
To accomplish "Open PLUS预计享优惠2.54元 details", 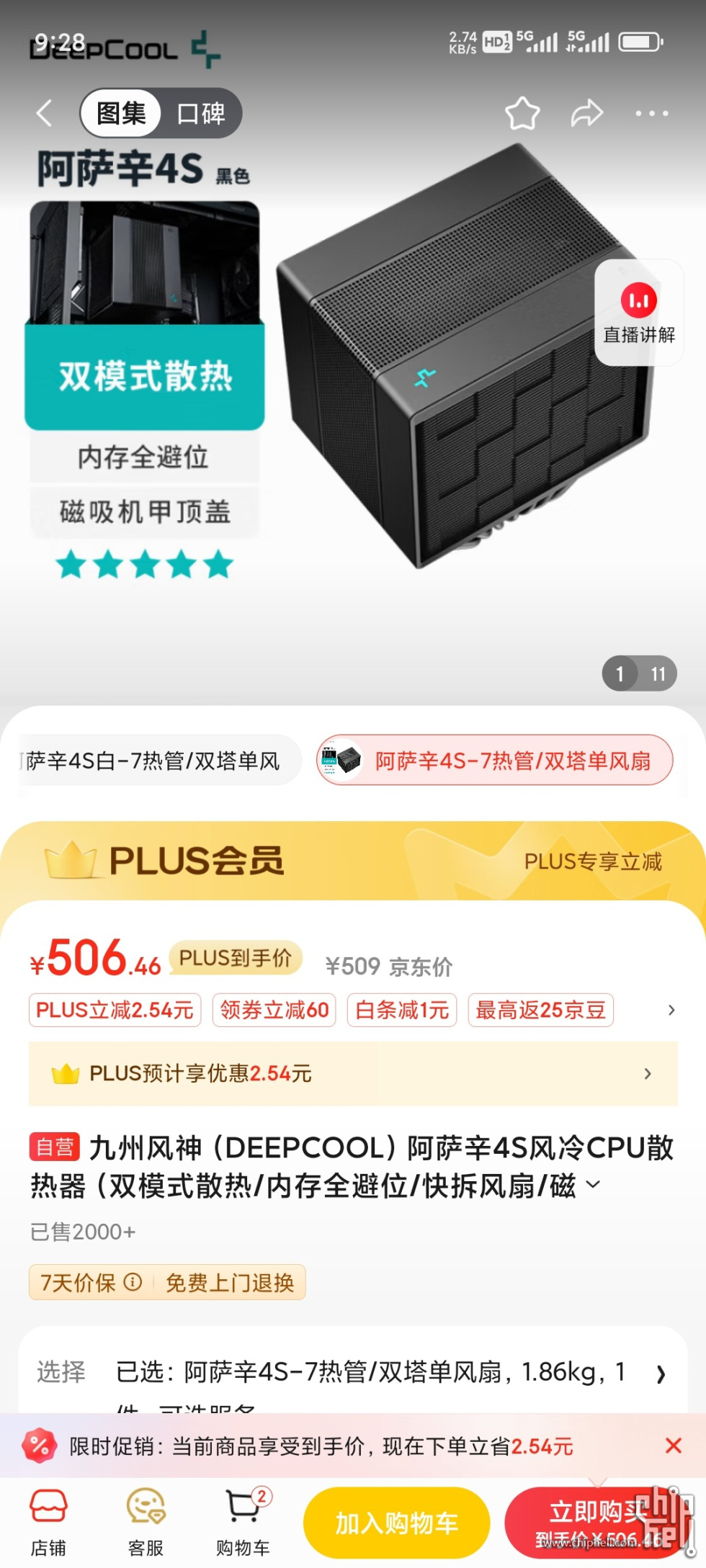I will click(x=353, y=1074).
